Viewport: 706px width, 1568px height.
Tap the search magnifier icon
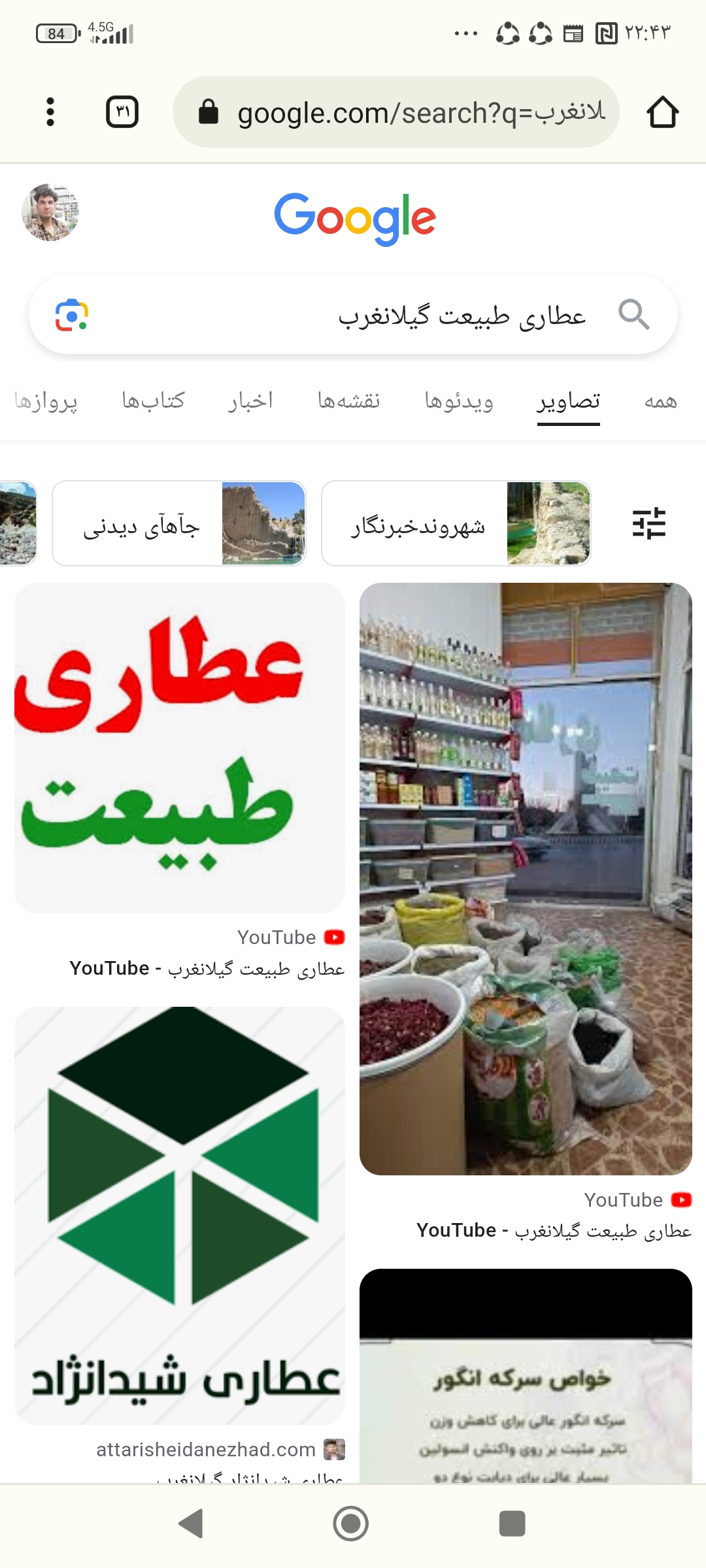coord(633,316)
